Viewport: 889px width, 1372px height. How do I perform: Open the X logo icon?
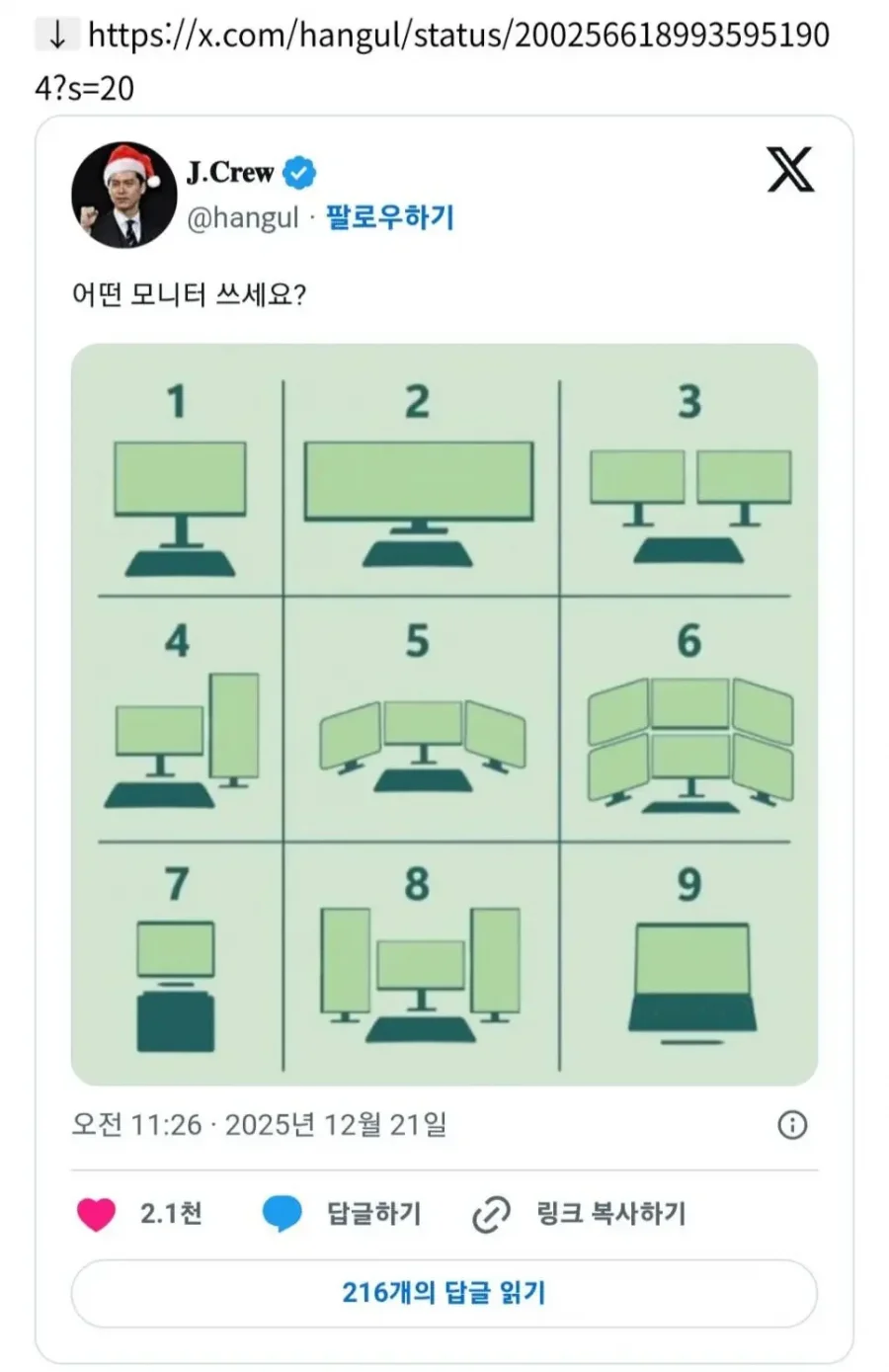pos(790,170)
